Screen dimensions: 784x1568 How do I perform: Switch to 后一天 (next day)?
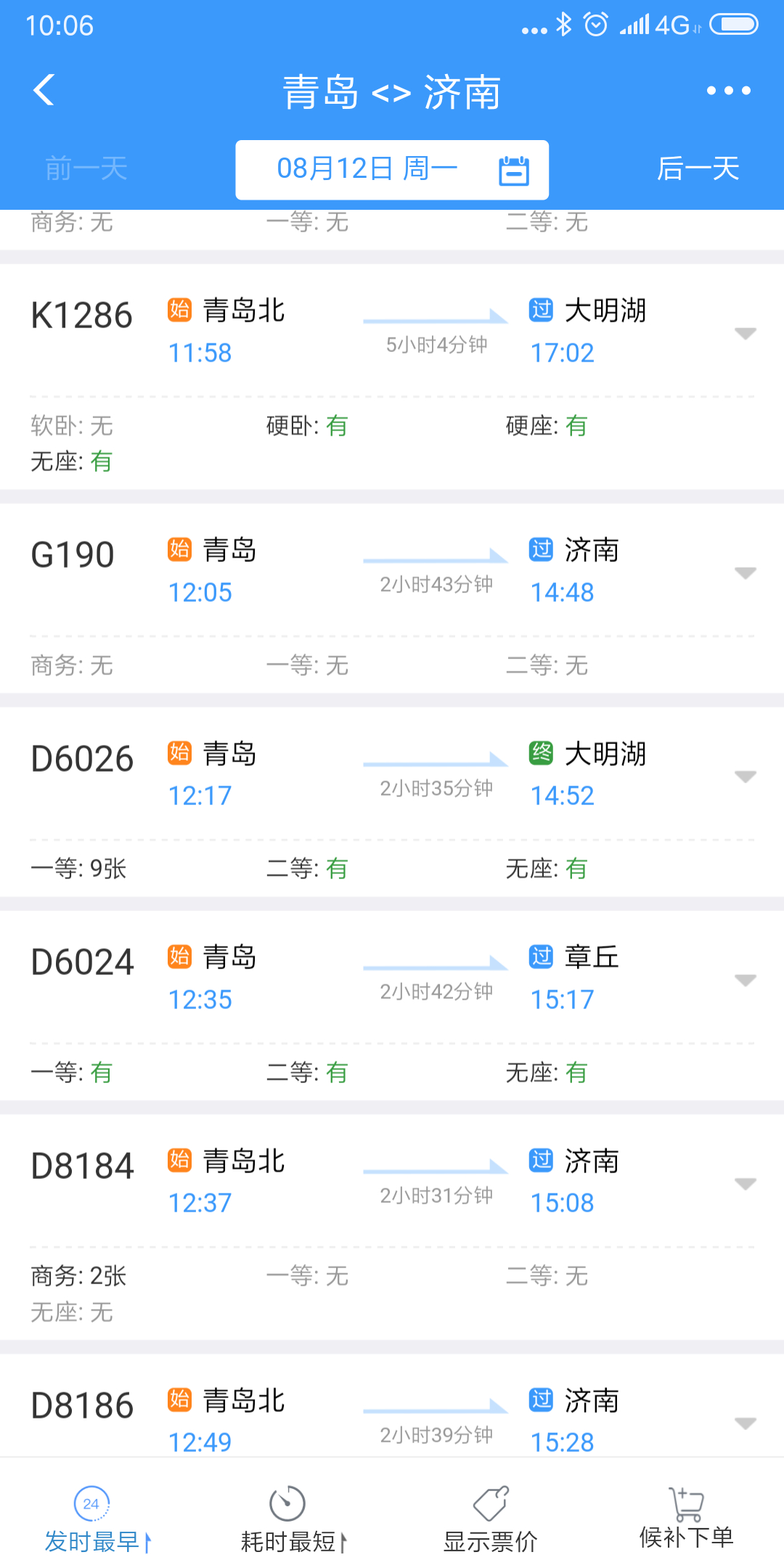(698, 169)
